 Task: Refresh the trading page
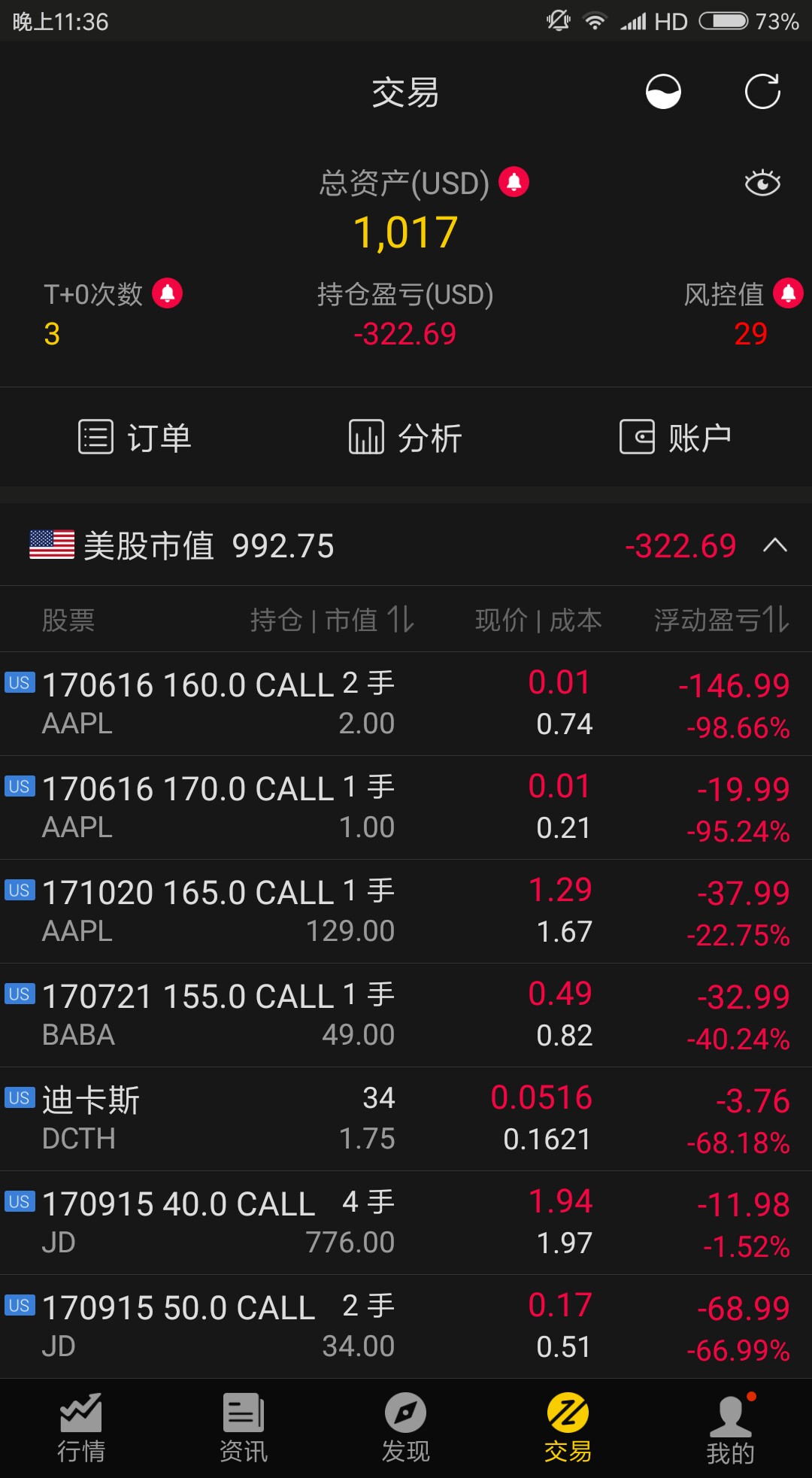762,92
